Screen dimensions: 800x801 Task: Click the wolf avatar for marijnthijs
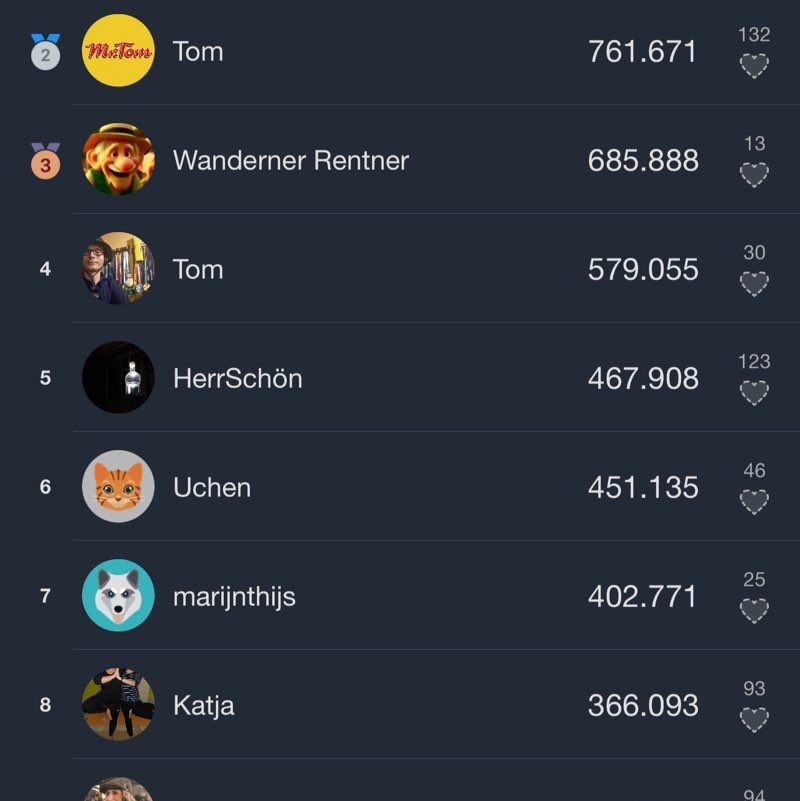(117, 595)
